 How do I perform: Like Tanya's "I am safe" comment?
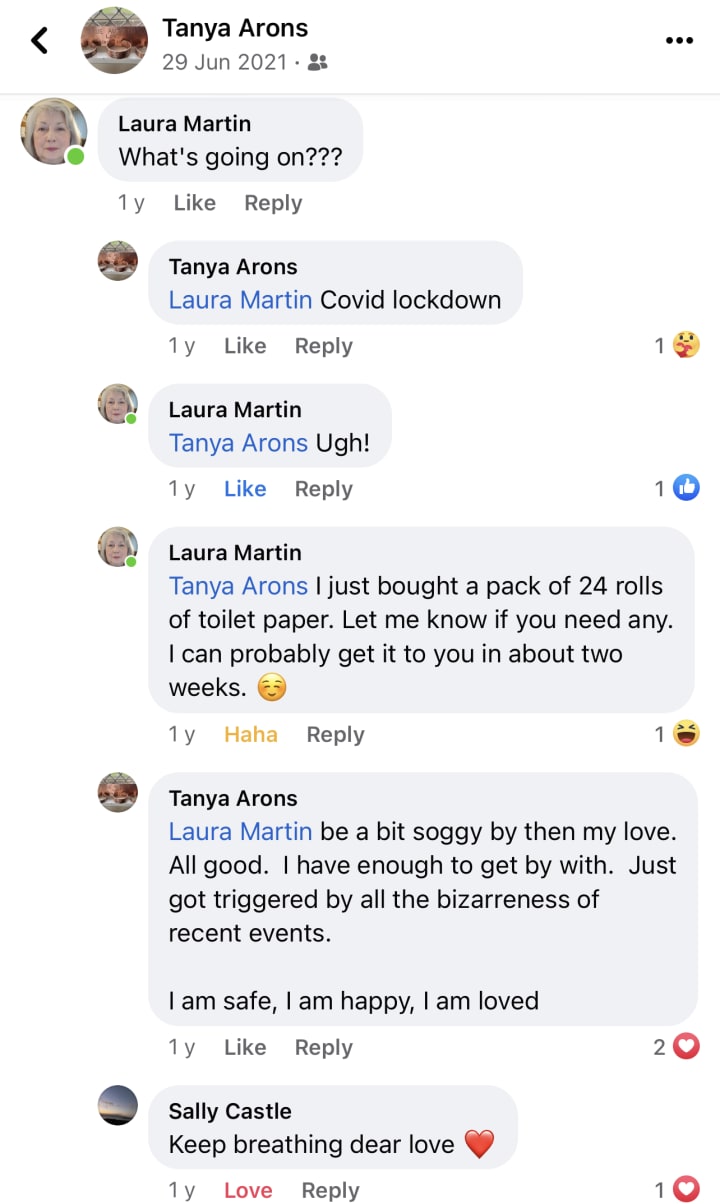pyautogui.click(x=245, y=1047)
